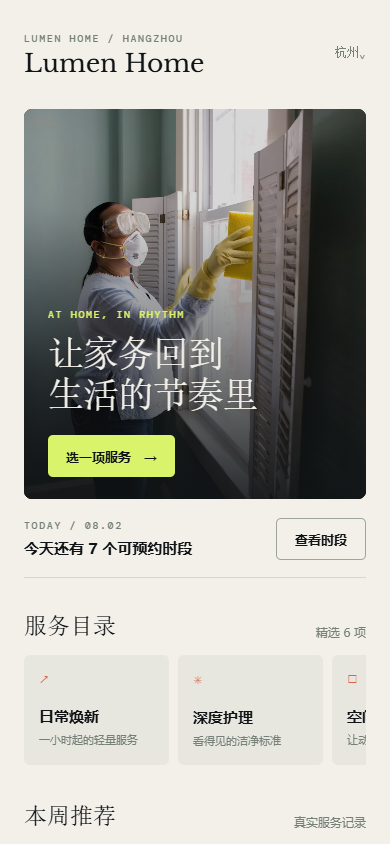Screen dimensions: 390x844
Task: Open the 真实服务记录 link
Action: pos(330,822)
